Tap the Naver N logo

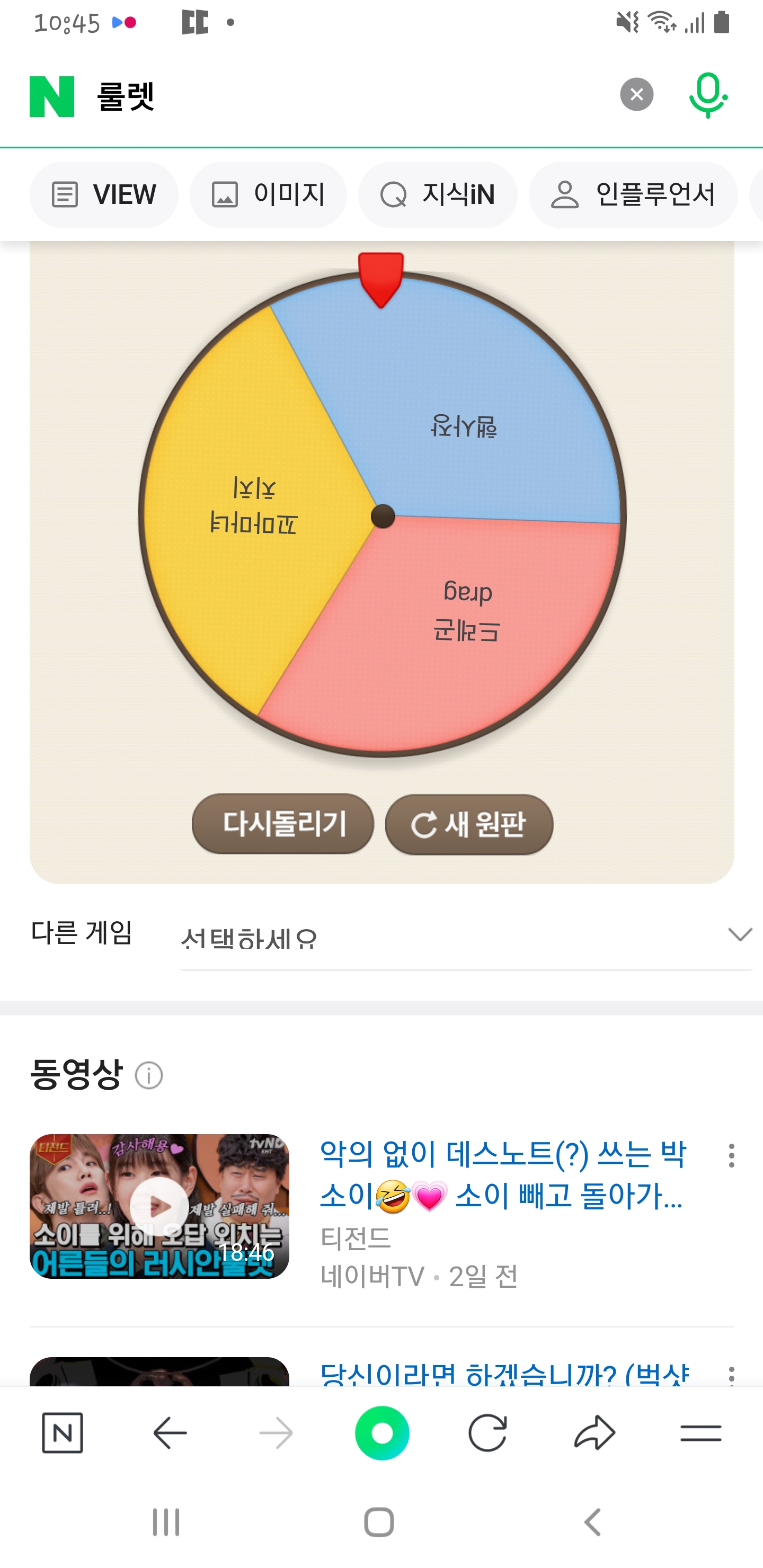[x=52, y=96]
